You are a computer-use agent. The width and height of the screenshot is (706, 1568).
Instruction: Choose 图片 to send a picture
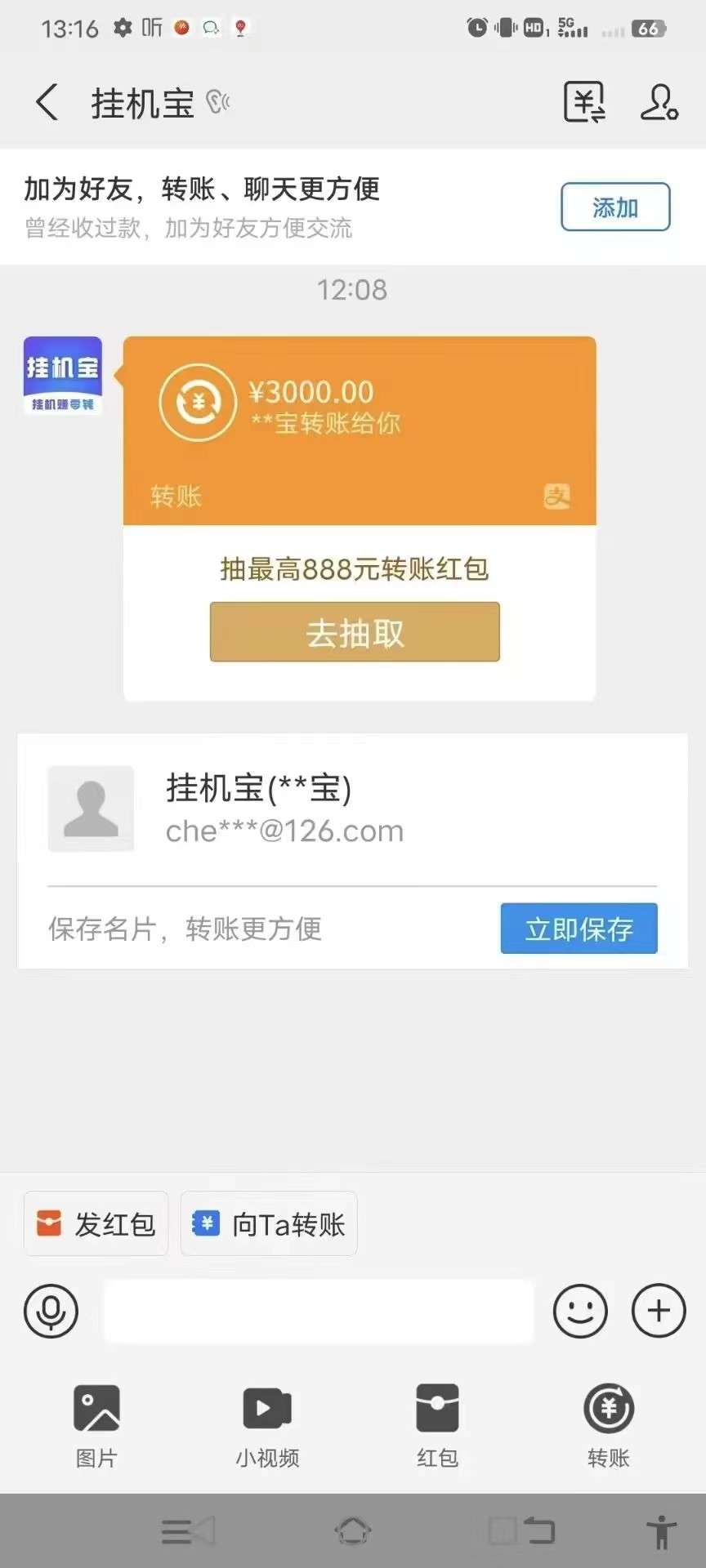(96, 1427)
